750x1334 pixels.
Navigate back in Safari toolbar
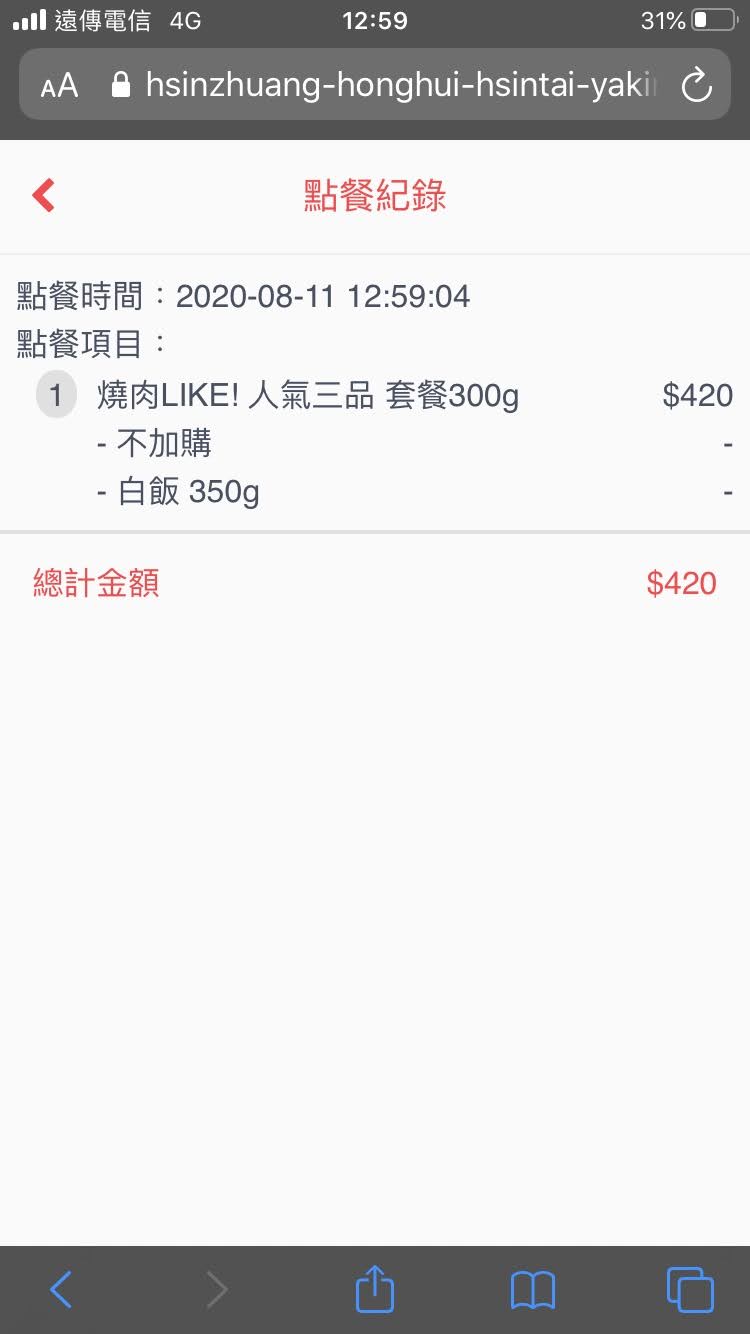(61, 1290)
